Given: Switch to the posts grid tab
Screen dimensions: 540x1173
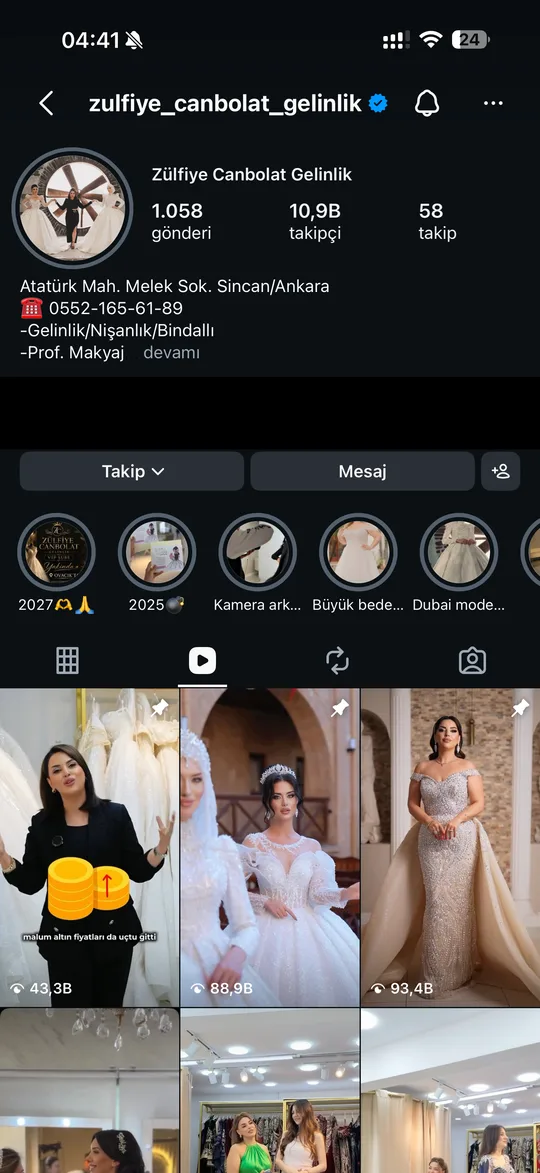Looking at the screenshot, I should click(x=67, y=661).
